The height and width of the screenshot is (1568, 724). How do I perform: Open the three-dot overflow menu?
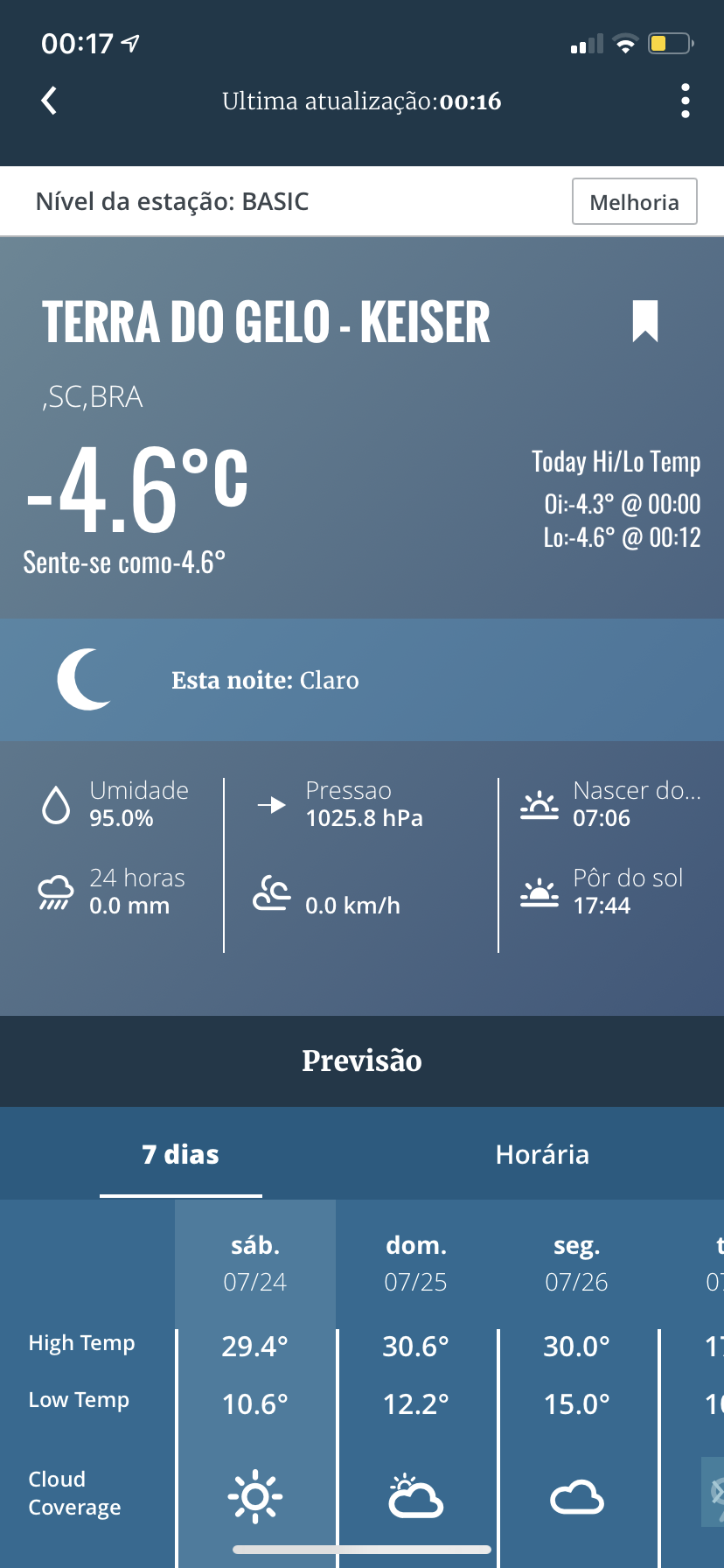coord(686,101)
